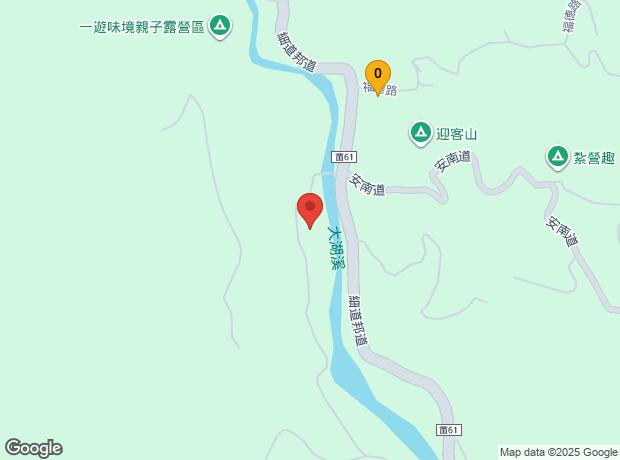The height and width of the screenshot is (460, 620).
Task: Tap the red location pin marker
Action: pyautogui.click(x=310, y=210)
